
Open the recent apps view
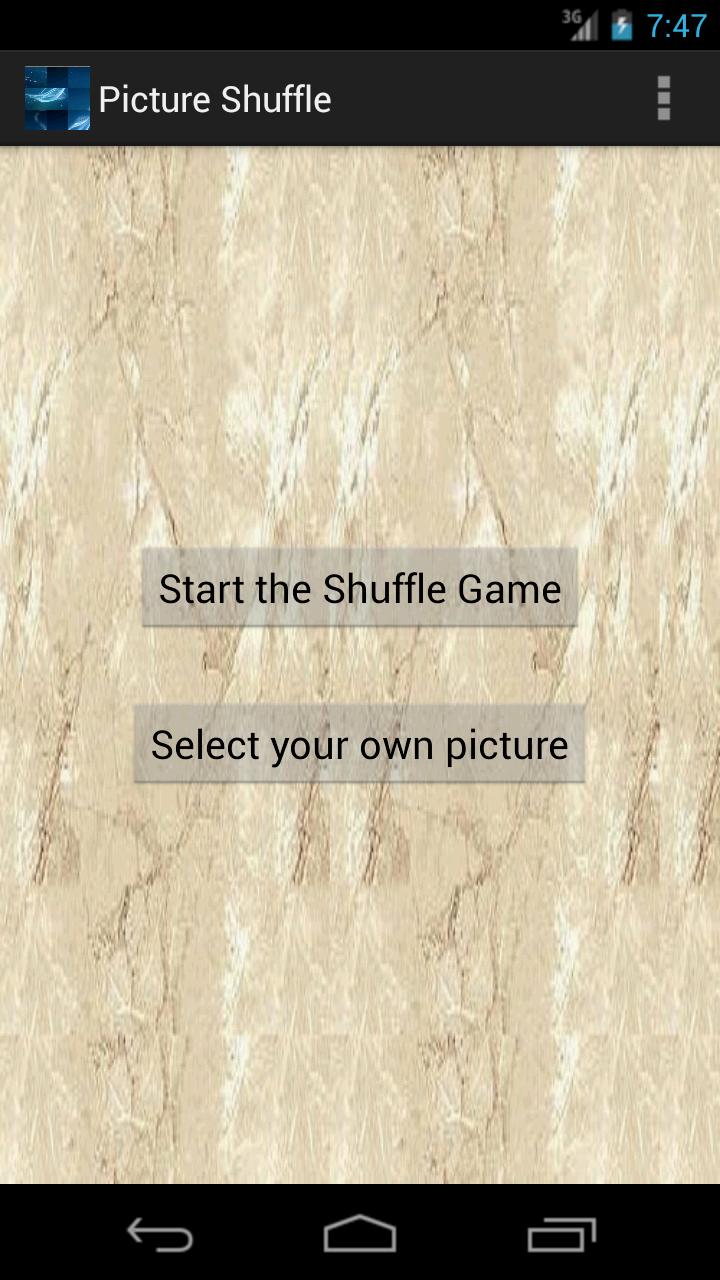click(x=561, y=1236)
